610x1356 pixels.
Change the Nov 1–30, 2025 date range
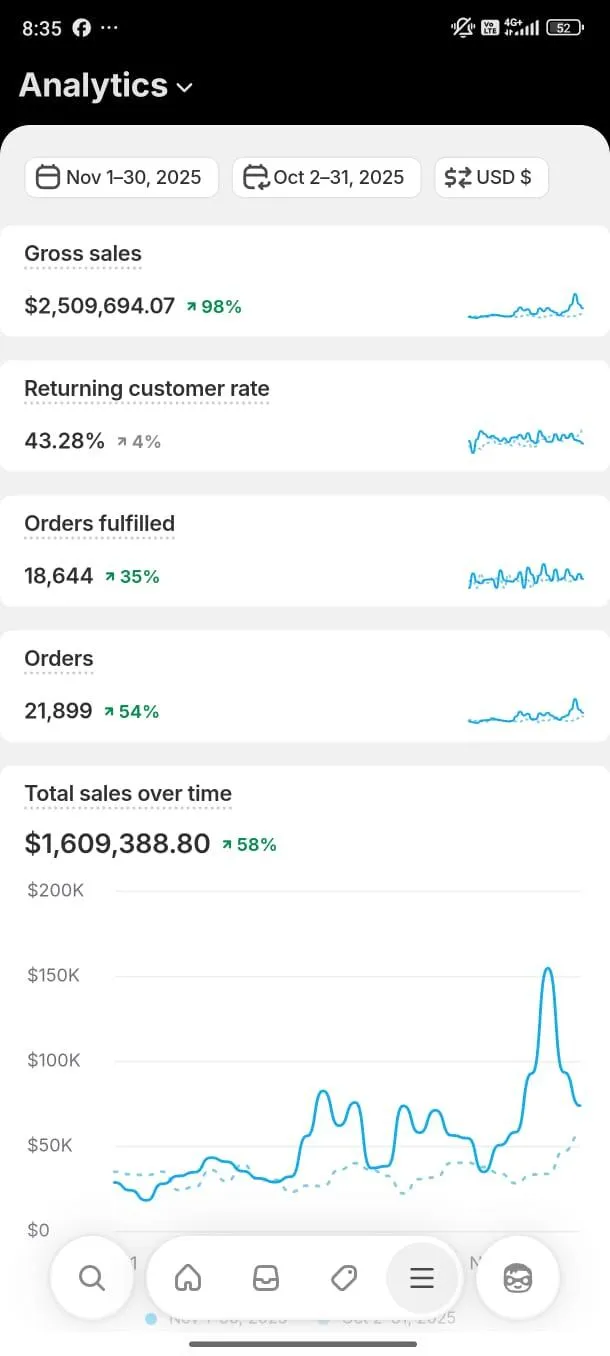pyautogui.click(x=121, y=178)
